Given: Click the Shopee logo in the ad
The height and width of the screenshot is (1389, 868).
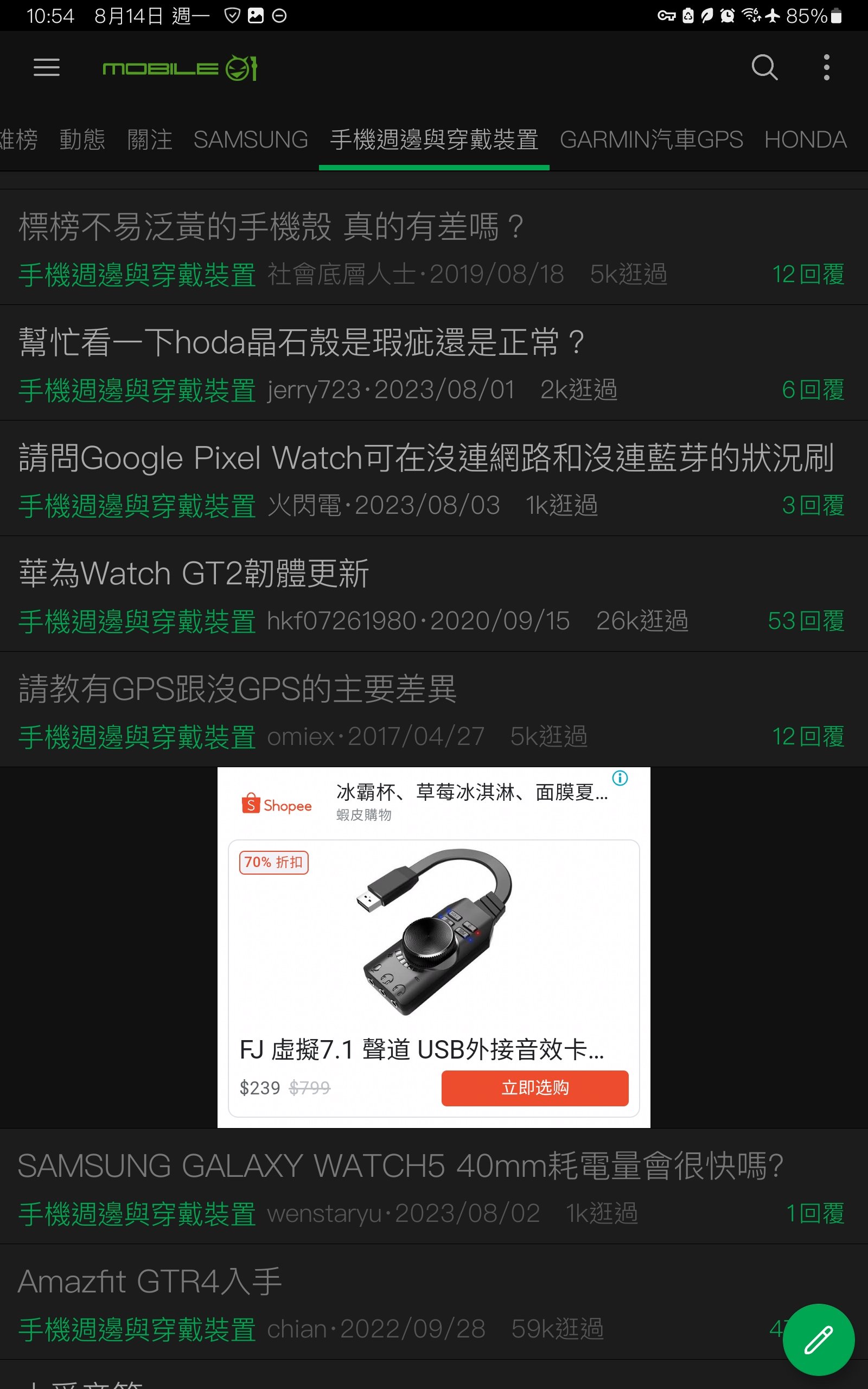Looking at the screenshot, I should 277,806.
